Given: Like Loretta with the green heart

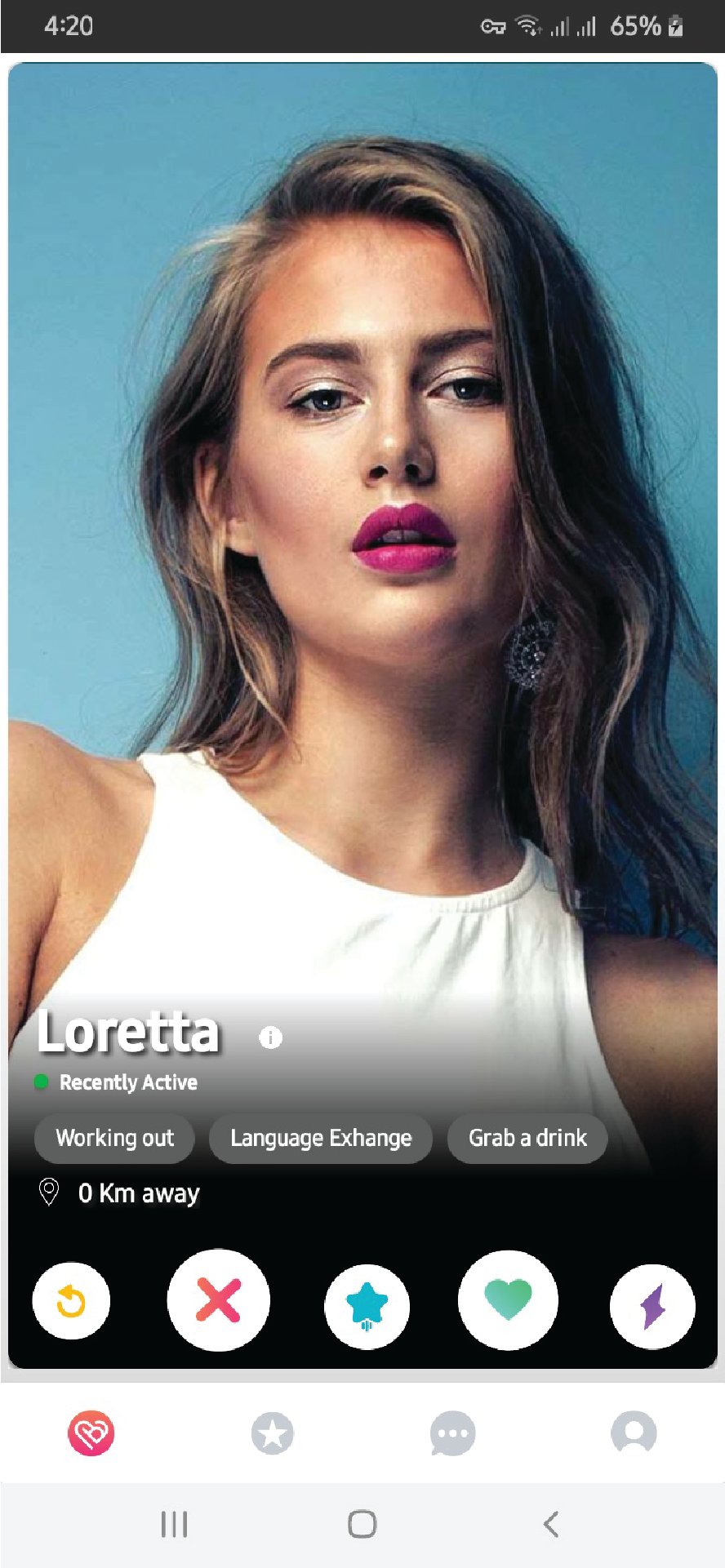Looking at the screenshot, I should click(x=508, y=1299).
